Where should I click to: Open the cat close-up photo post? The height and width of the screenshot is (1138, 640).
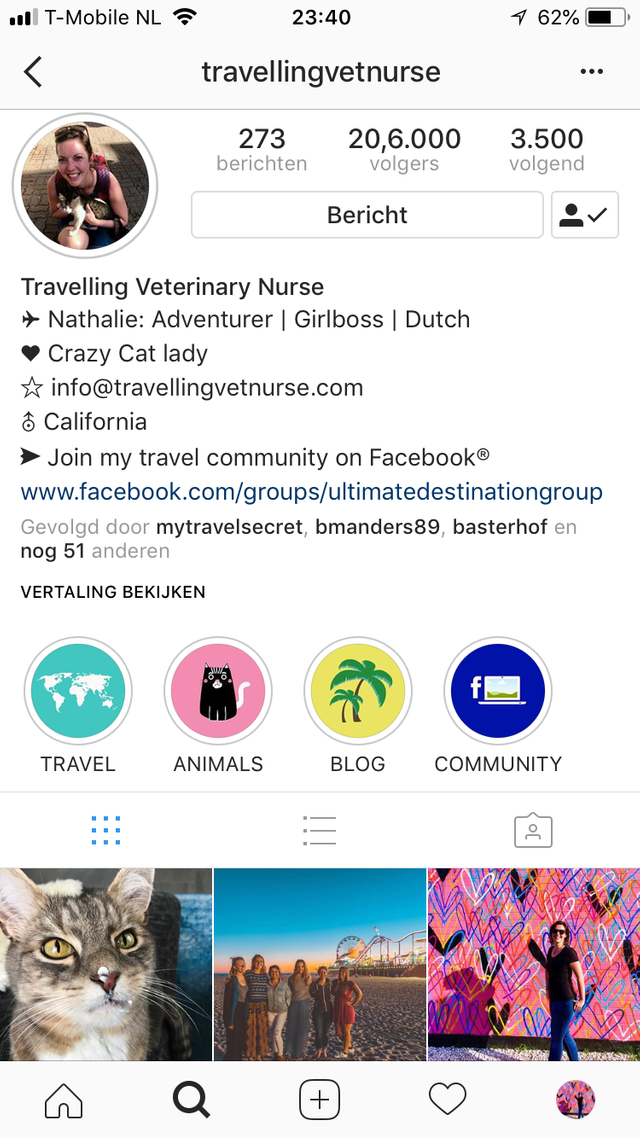(x=105, y=964)
